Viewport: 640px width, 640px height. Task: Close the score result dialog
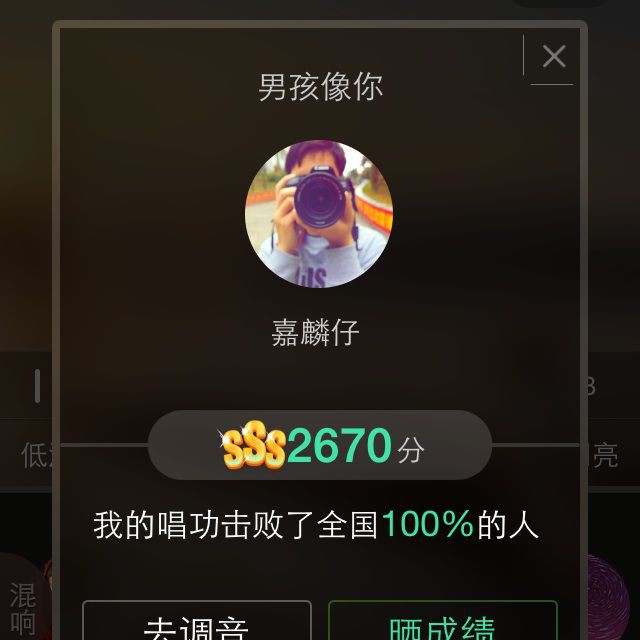point(553,57)
